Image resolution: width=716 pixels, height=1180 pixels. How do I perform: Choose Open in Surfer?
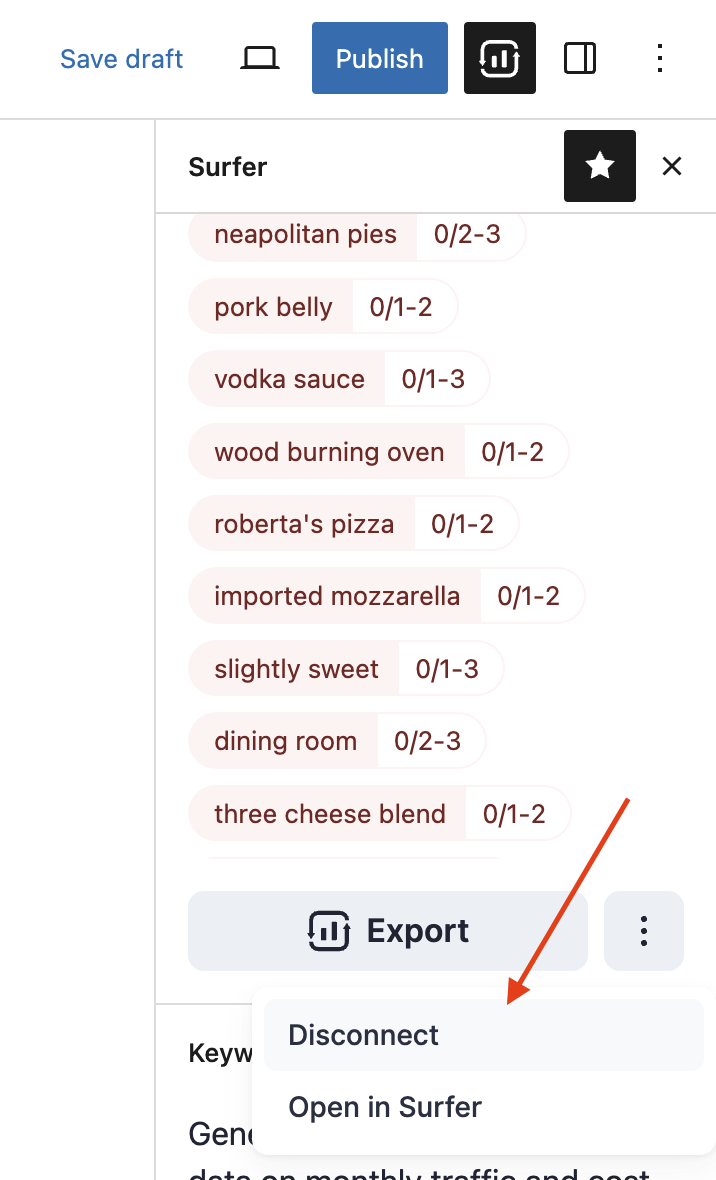click(x=385, y=1107)
